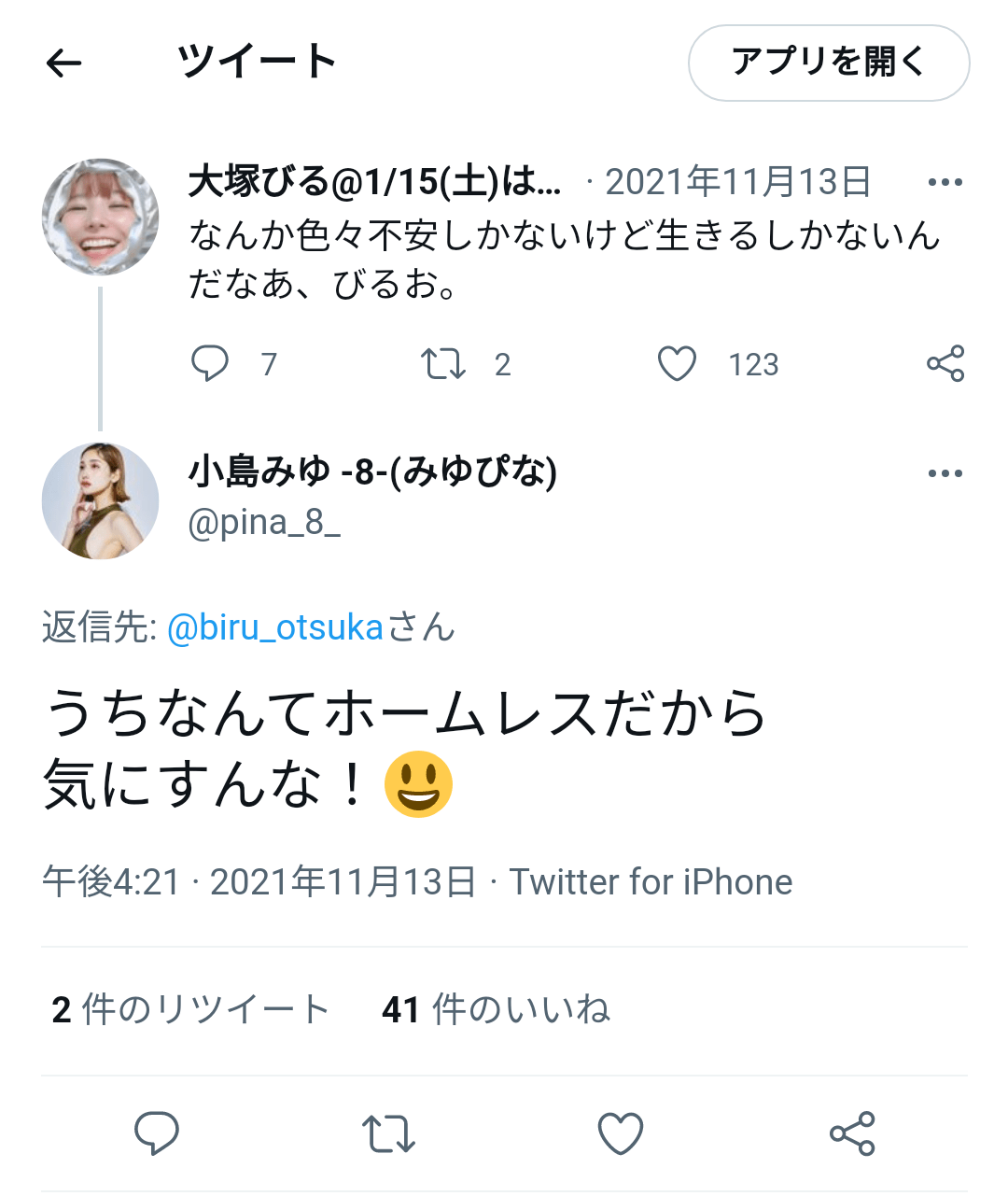This screenshot has width=1008, height=1196.
Task: Reply to 小島みゆ's tweet
Action: point(157,1133)
